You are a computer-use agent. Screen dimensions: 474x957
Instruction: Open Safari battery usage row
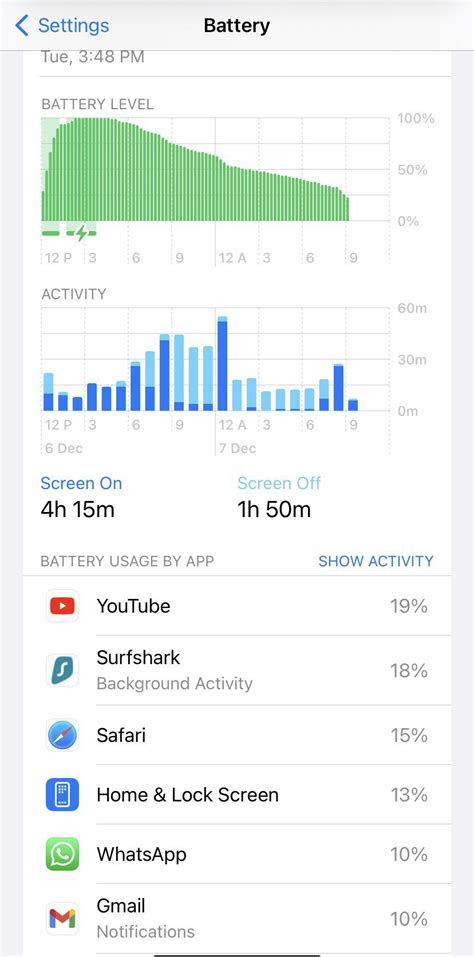pos(237,735)
